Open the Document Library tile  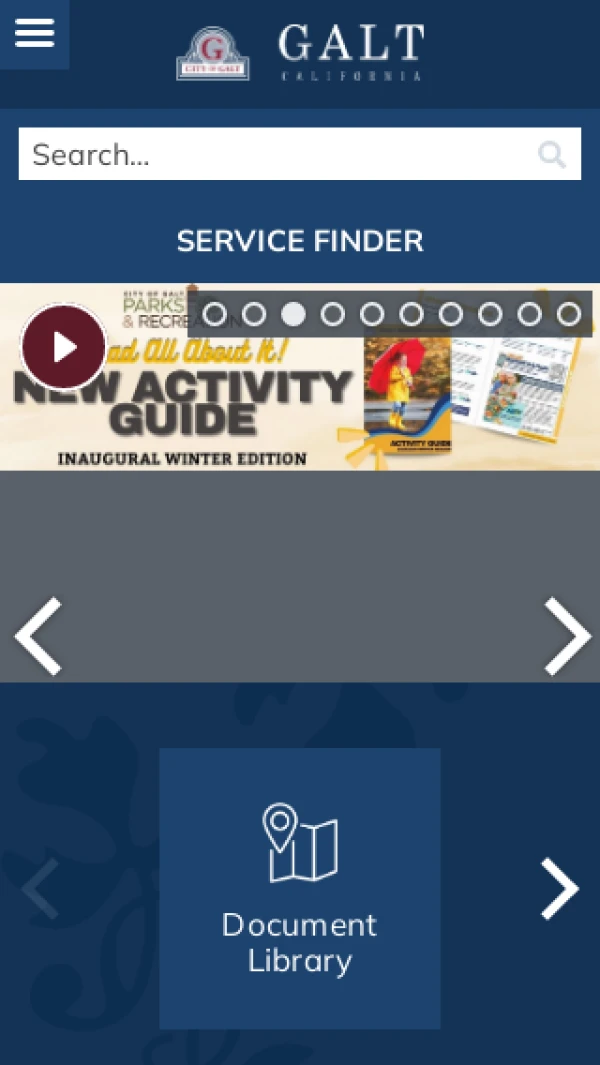pyautogui.click(x=300, y=888)
